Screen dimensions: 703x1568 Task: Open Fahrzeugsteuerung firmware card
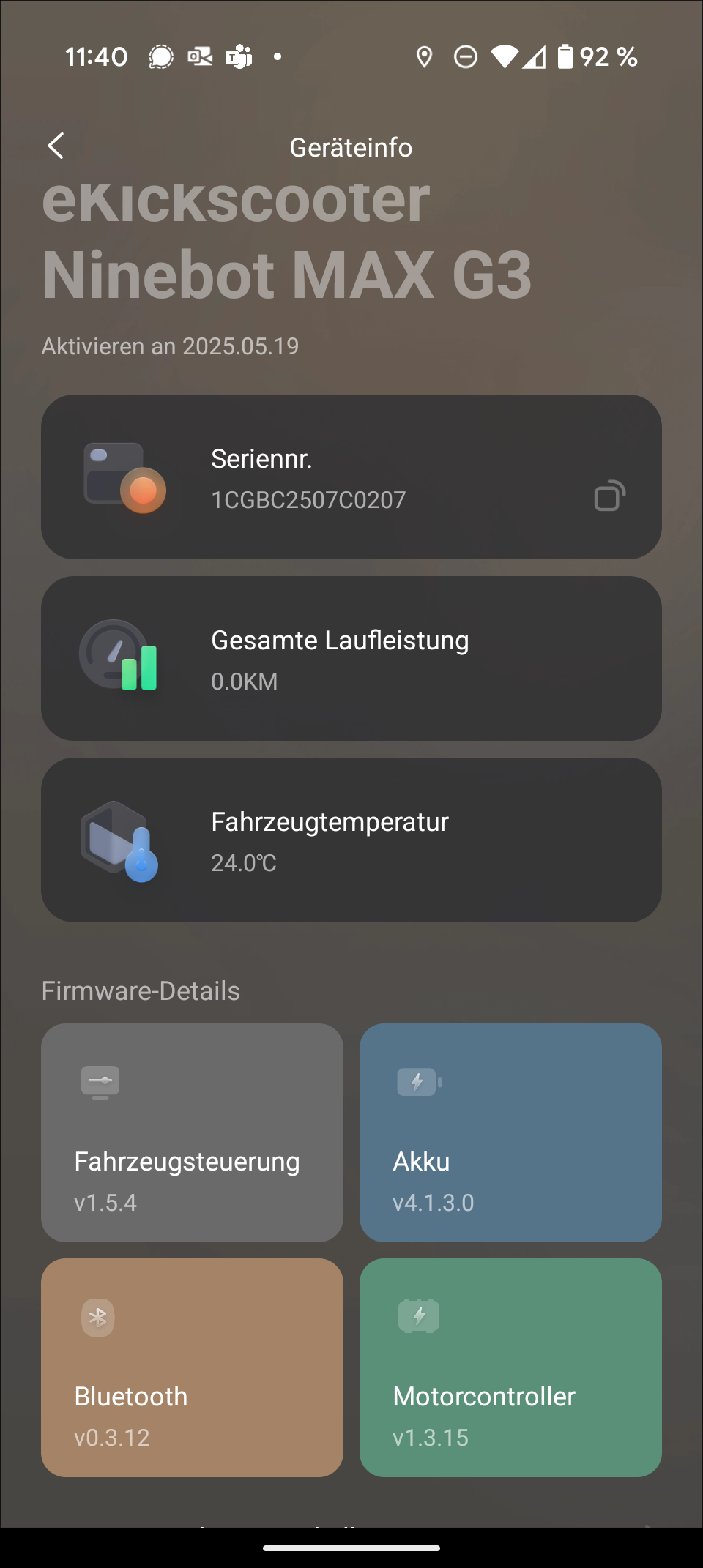192,1132
